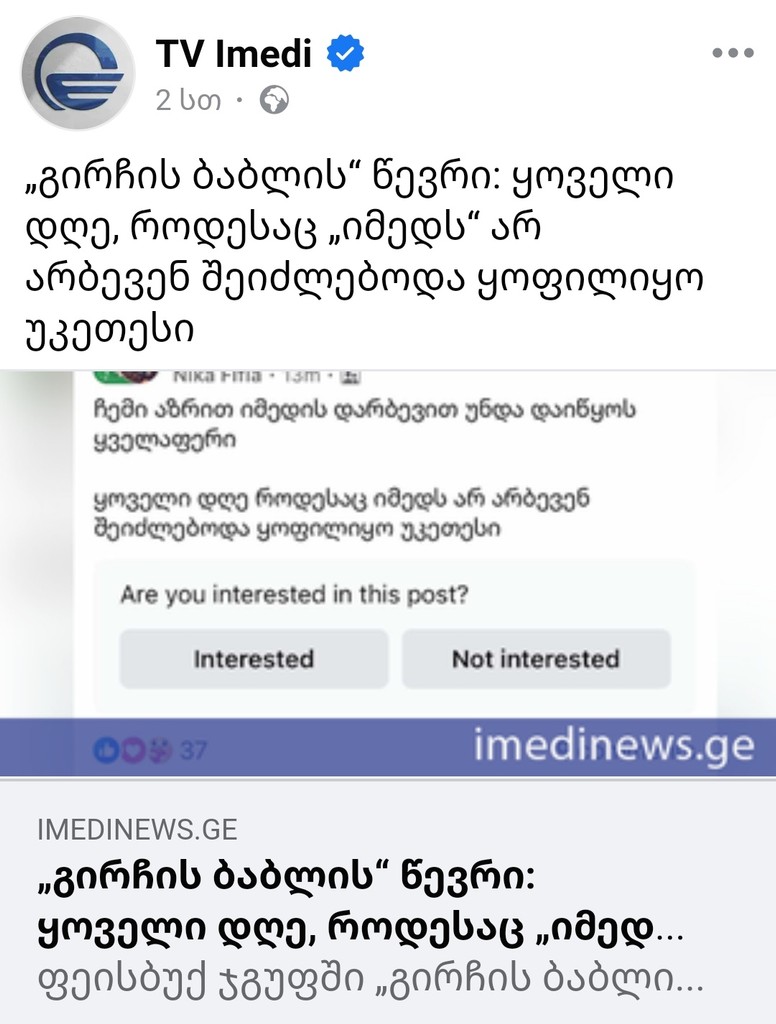Choose the Not interested option
The width and height of the screenshot is (776, 1024).
(537, 659)
